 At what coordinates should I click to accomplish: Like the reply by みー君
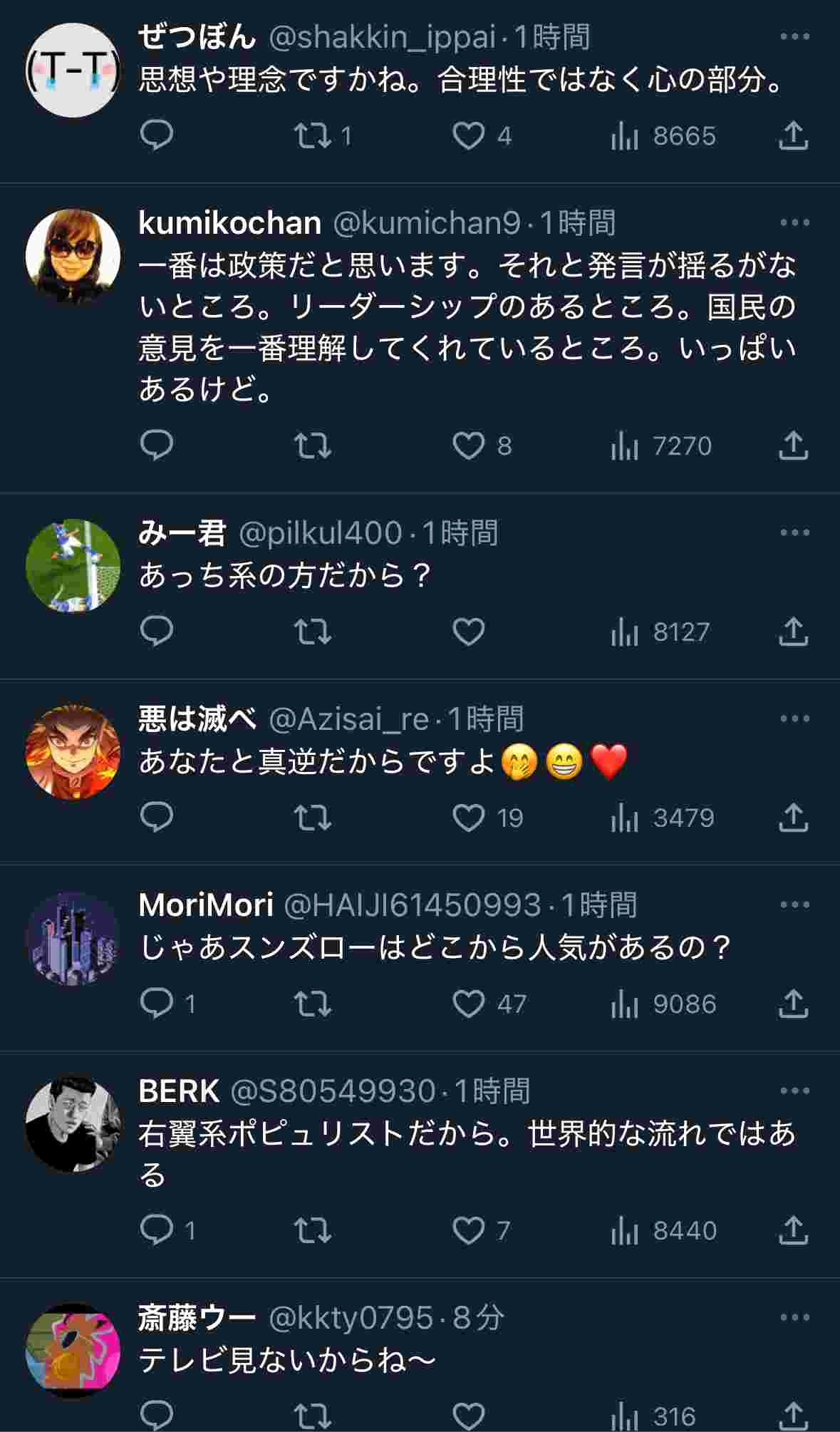click(469, 632)
